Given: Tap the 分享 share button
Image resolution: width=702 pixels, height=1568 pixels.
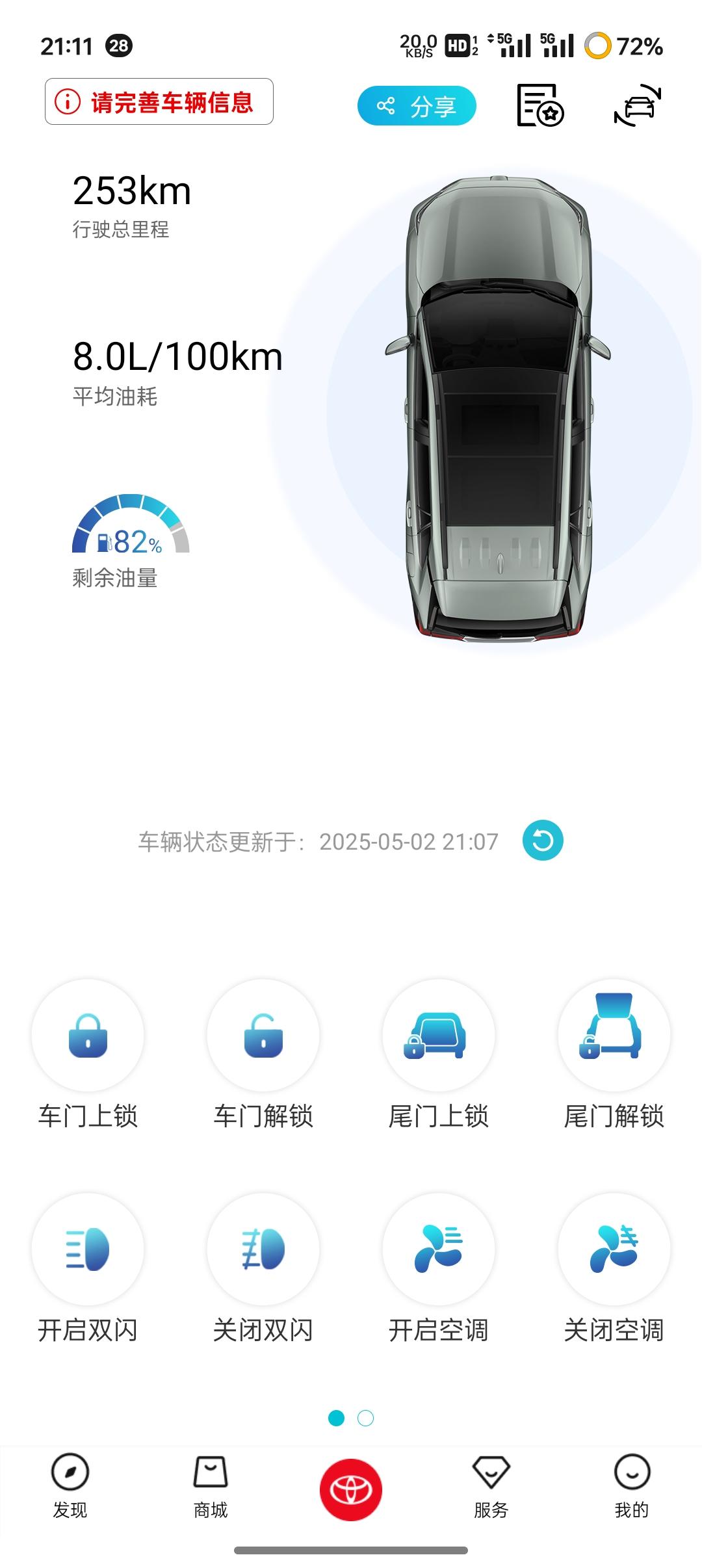Looking at the screenshot, I should (417, 104).
